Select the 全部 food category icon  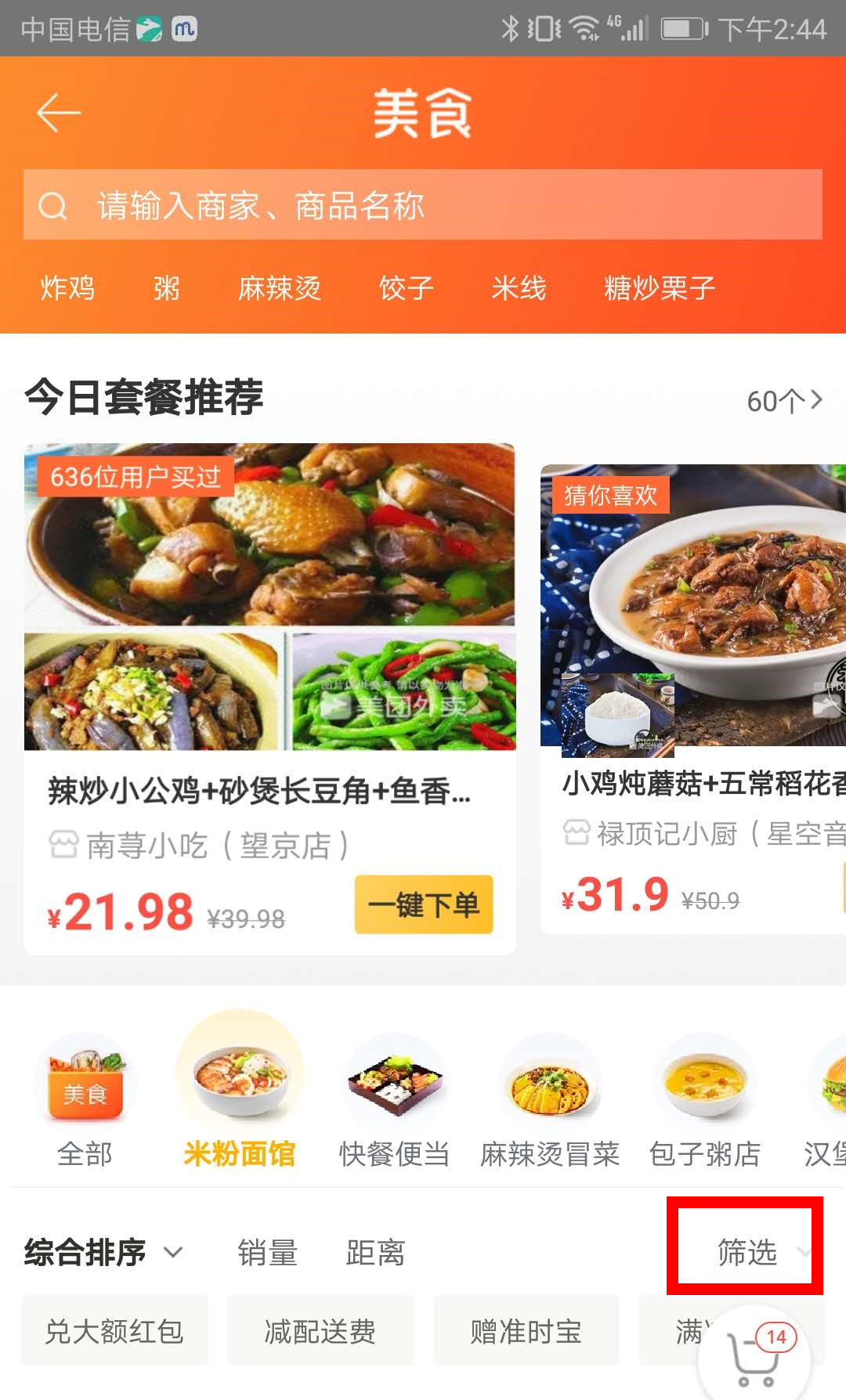coord(85,1096)
